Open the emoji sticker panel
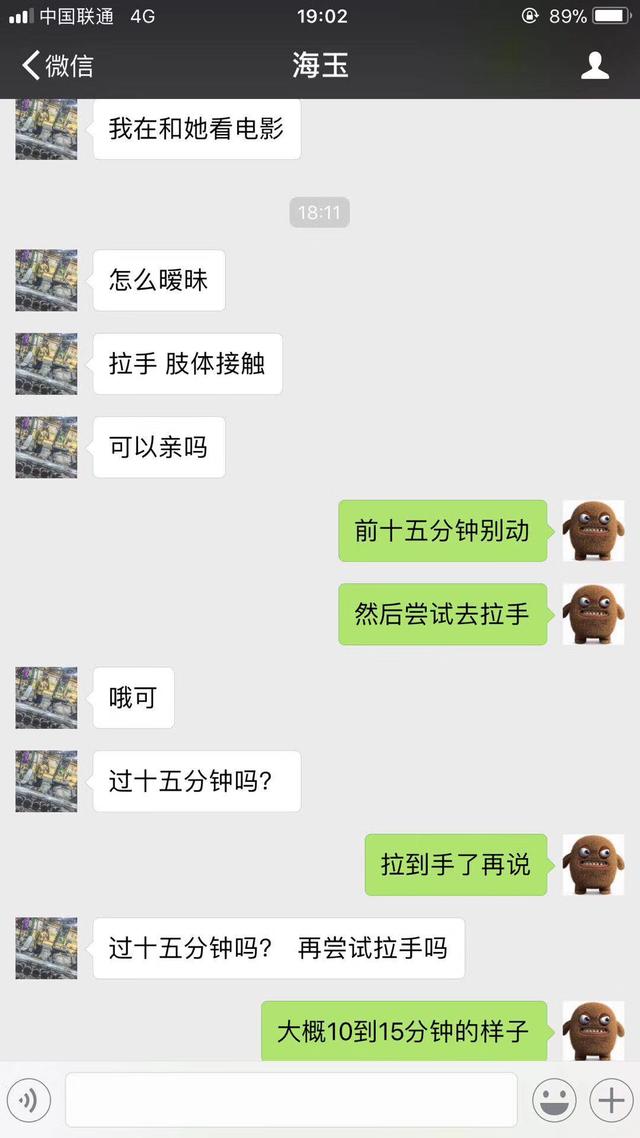 pyautogui.click(x=553, y=1100)
